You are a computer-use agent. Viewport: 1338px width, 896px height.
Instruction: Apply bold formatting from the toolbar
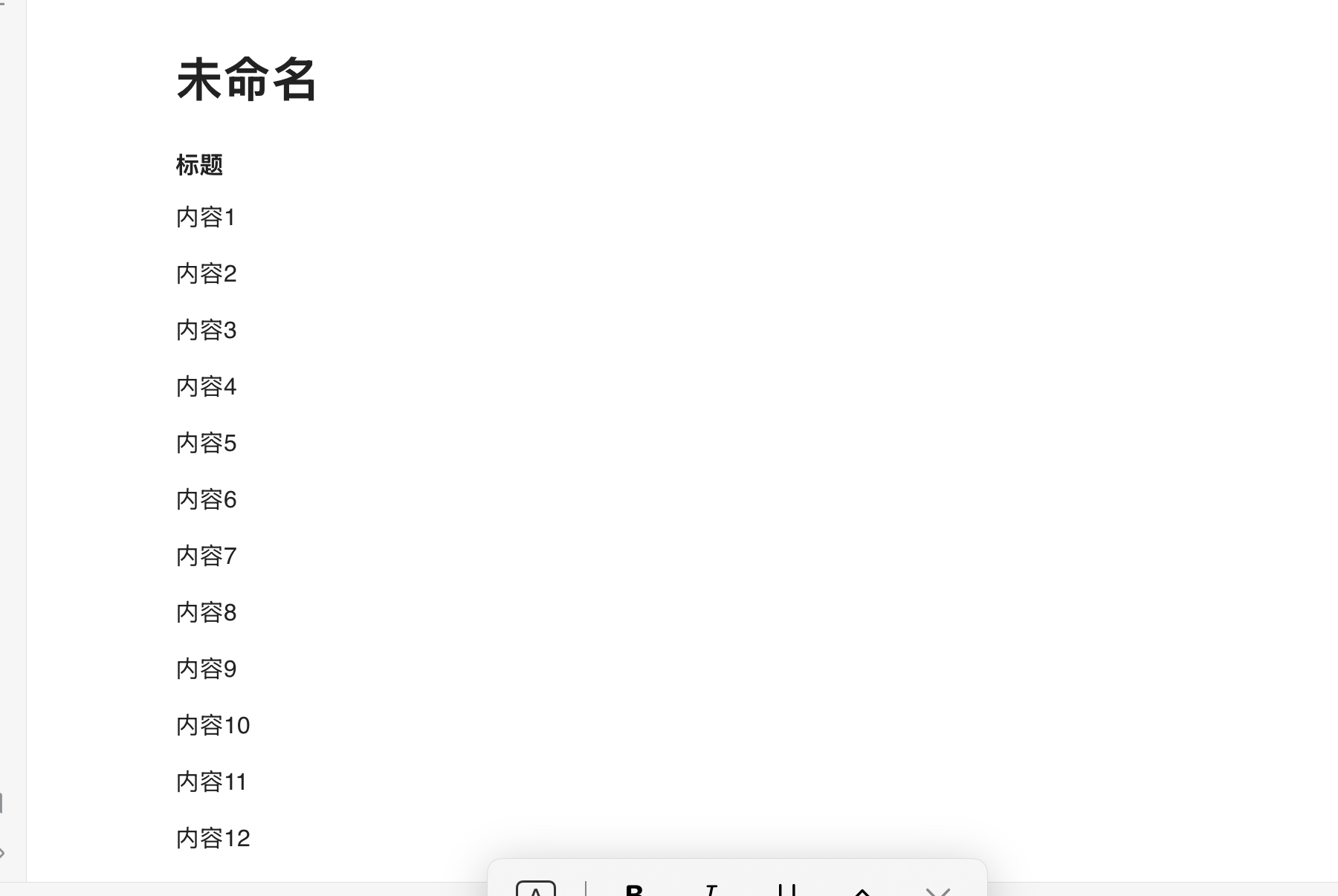[x=634, y=889]
